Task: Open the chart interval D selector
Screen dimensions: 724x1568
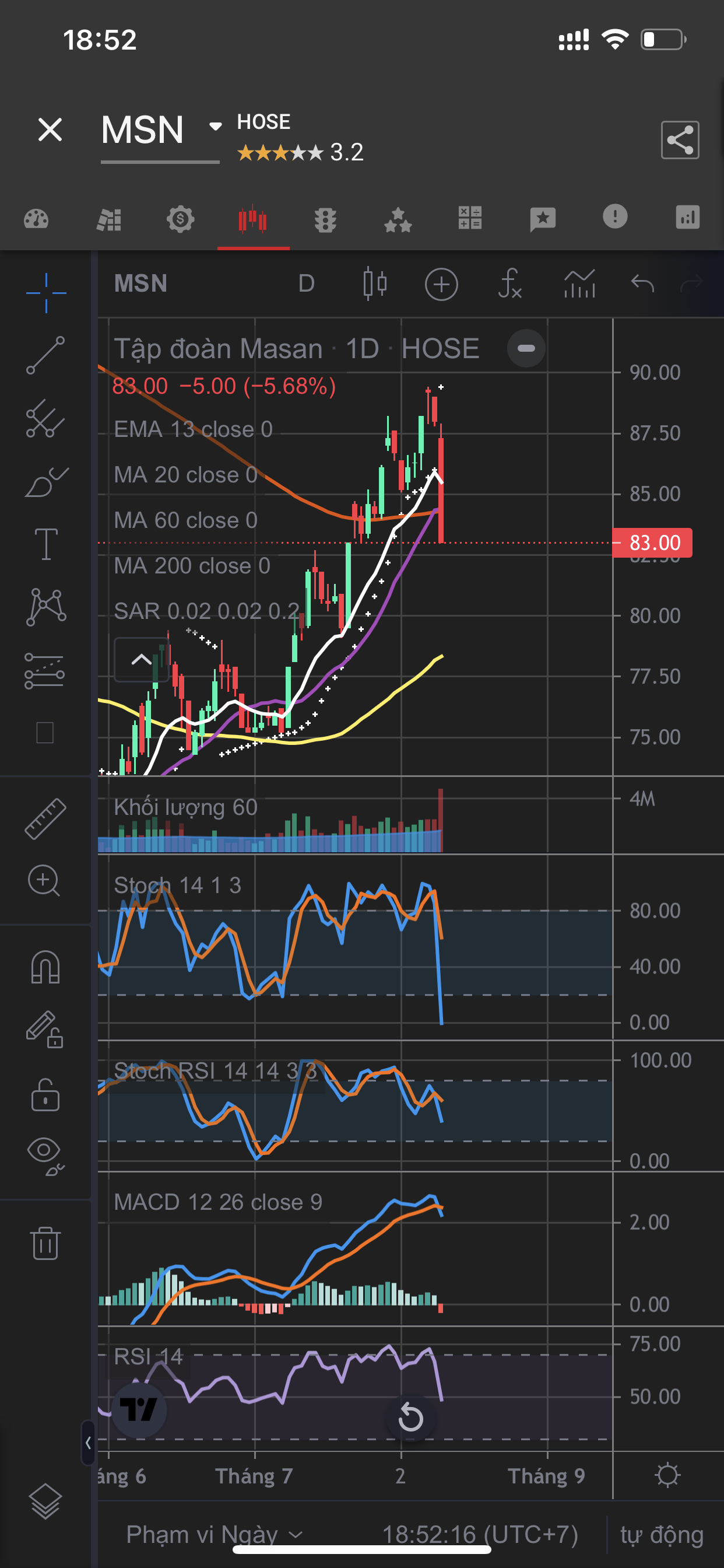Action: pos(307,283)
